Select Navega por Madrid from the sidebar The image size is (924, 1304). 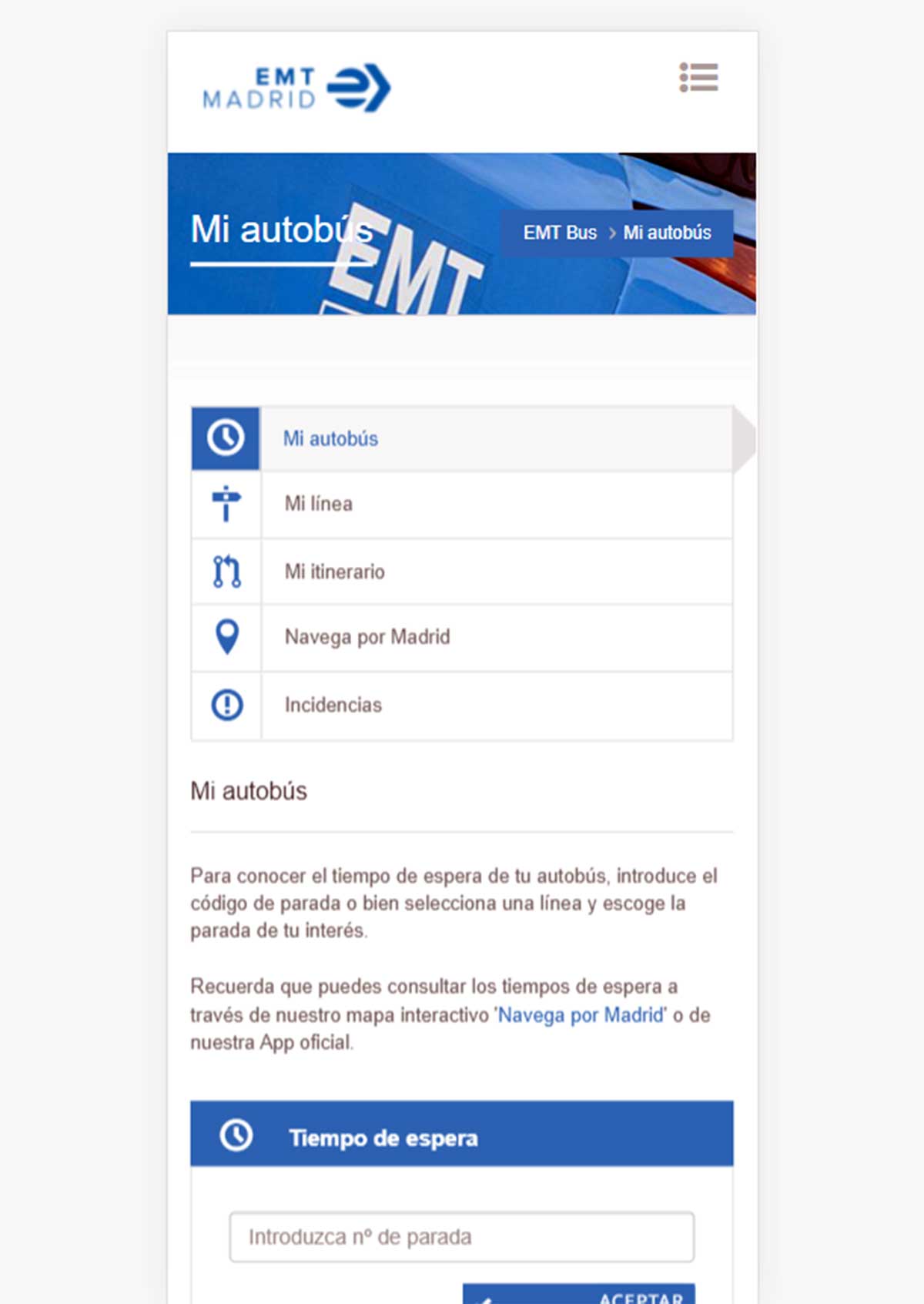[368, 637]
